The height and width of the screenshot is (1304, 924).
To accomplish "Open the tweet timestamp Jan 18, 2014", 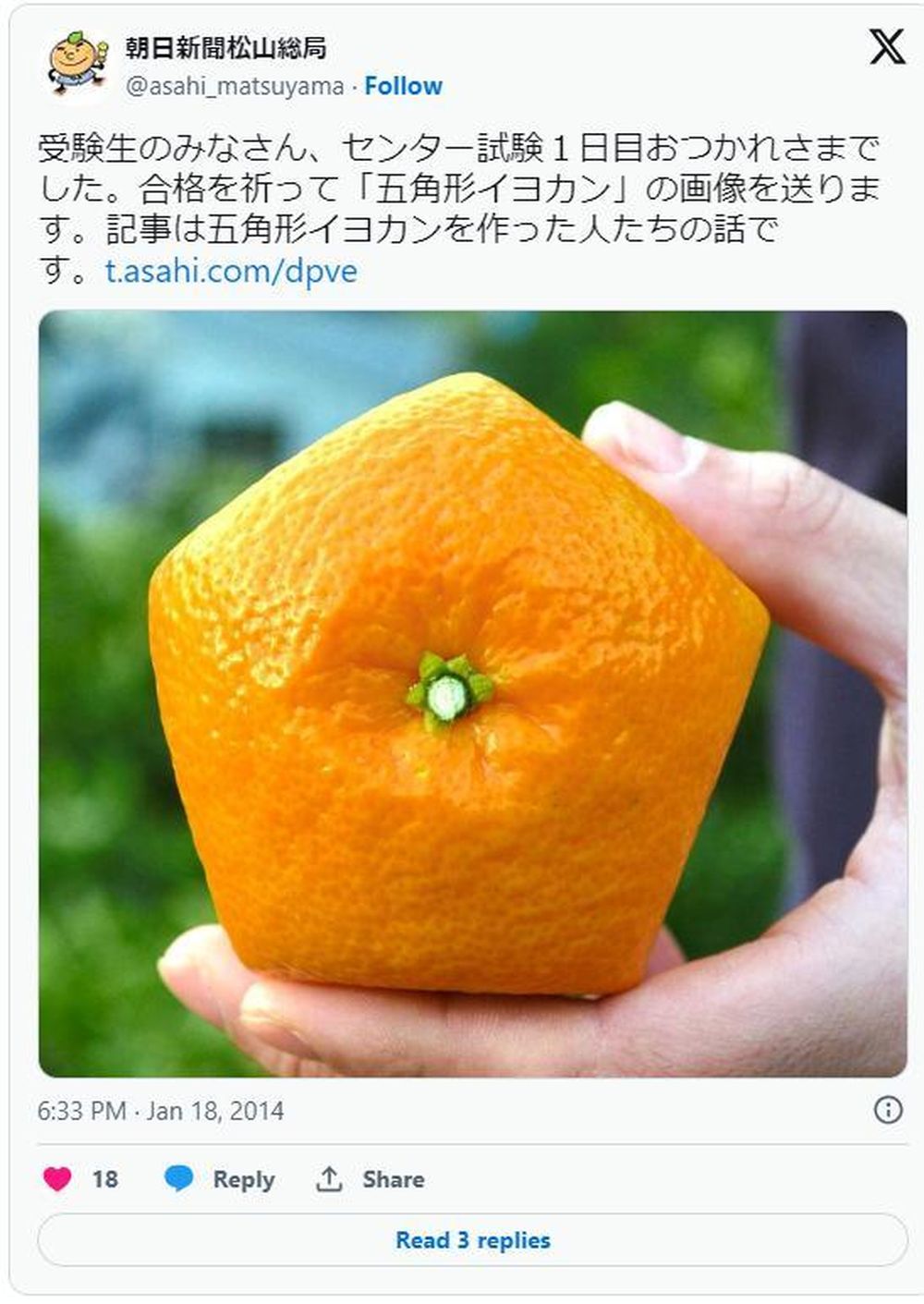I will 161,1110.
